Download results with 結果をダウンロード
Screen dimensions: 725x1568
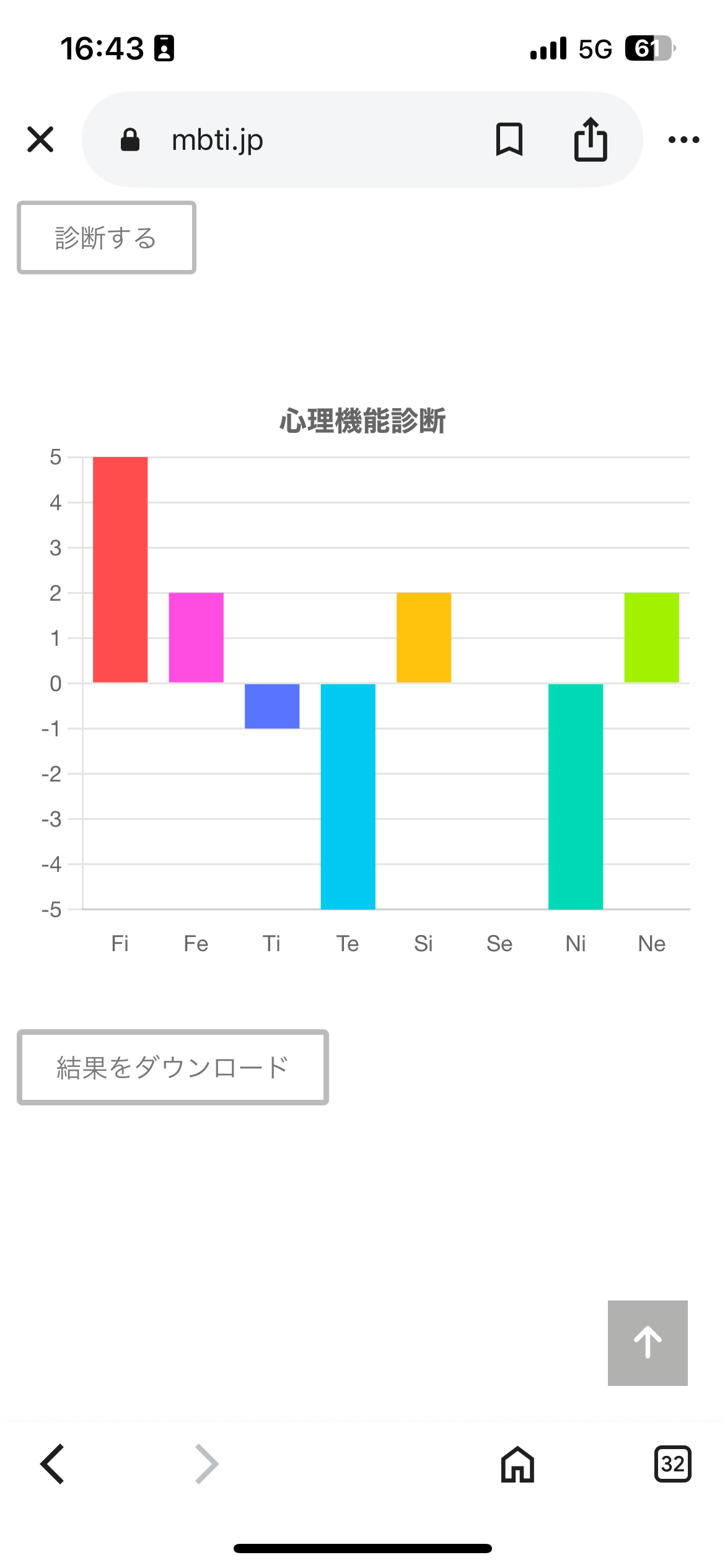click(x=173, y=1067)
